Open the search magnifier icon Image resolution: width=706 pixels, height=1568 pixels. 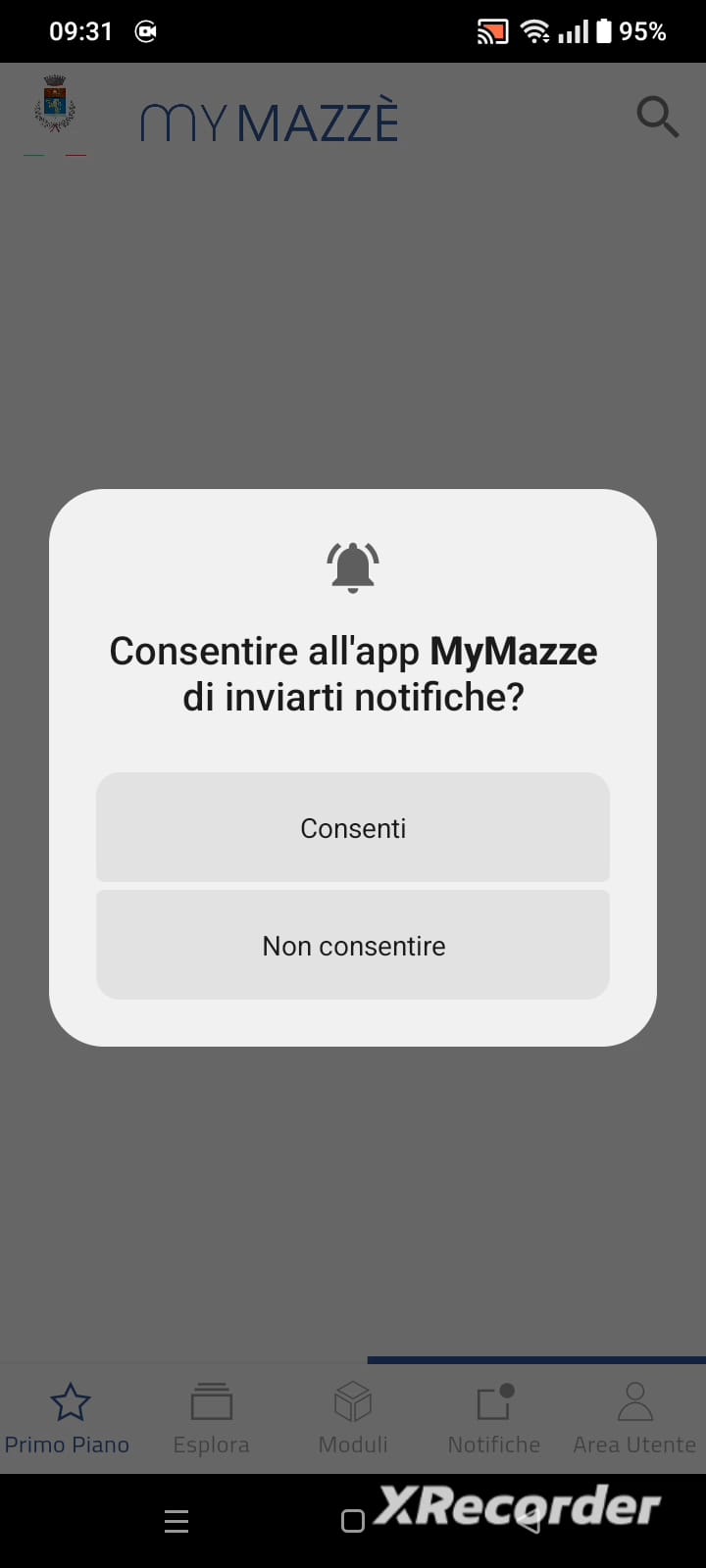658,118
